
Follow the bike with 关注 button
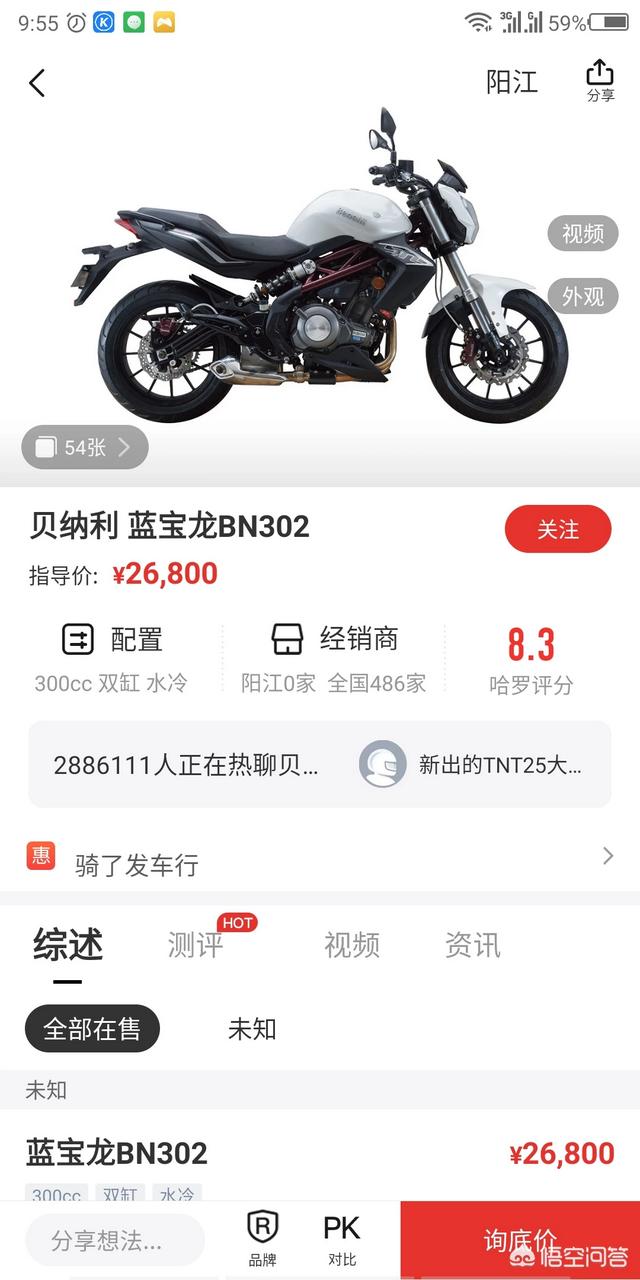pos(557,529)
